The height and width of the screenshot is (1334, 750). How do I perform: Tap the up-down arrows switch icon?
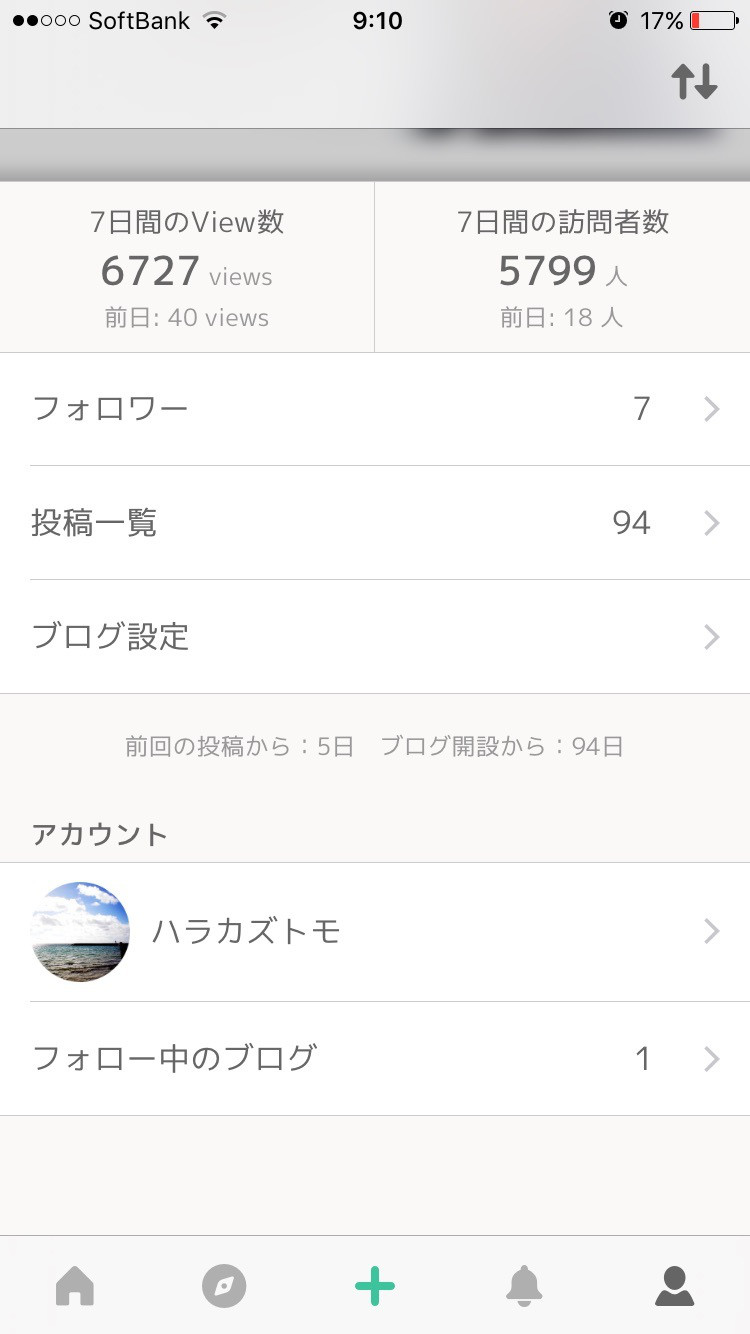click(x=694, y=81)
